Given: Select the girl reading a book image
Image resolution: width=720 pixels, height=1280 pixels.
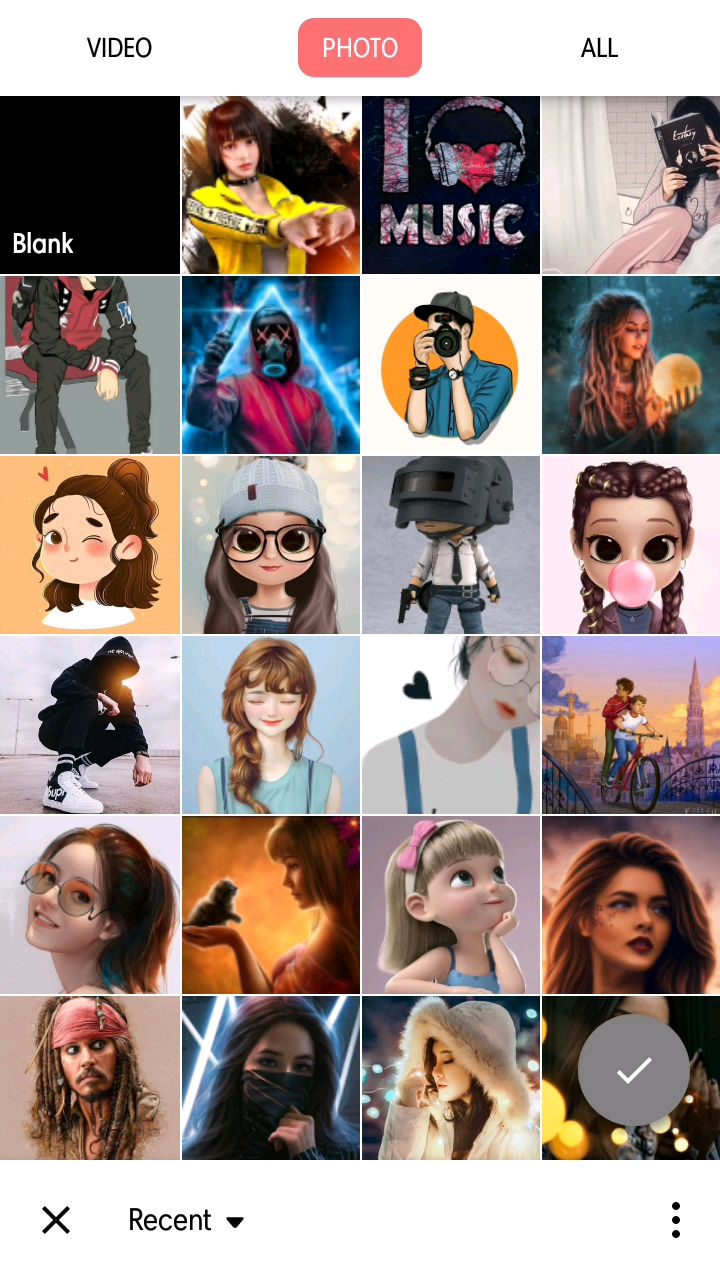Looking at the screenshot, I should click(x=630, y=185).
